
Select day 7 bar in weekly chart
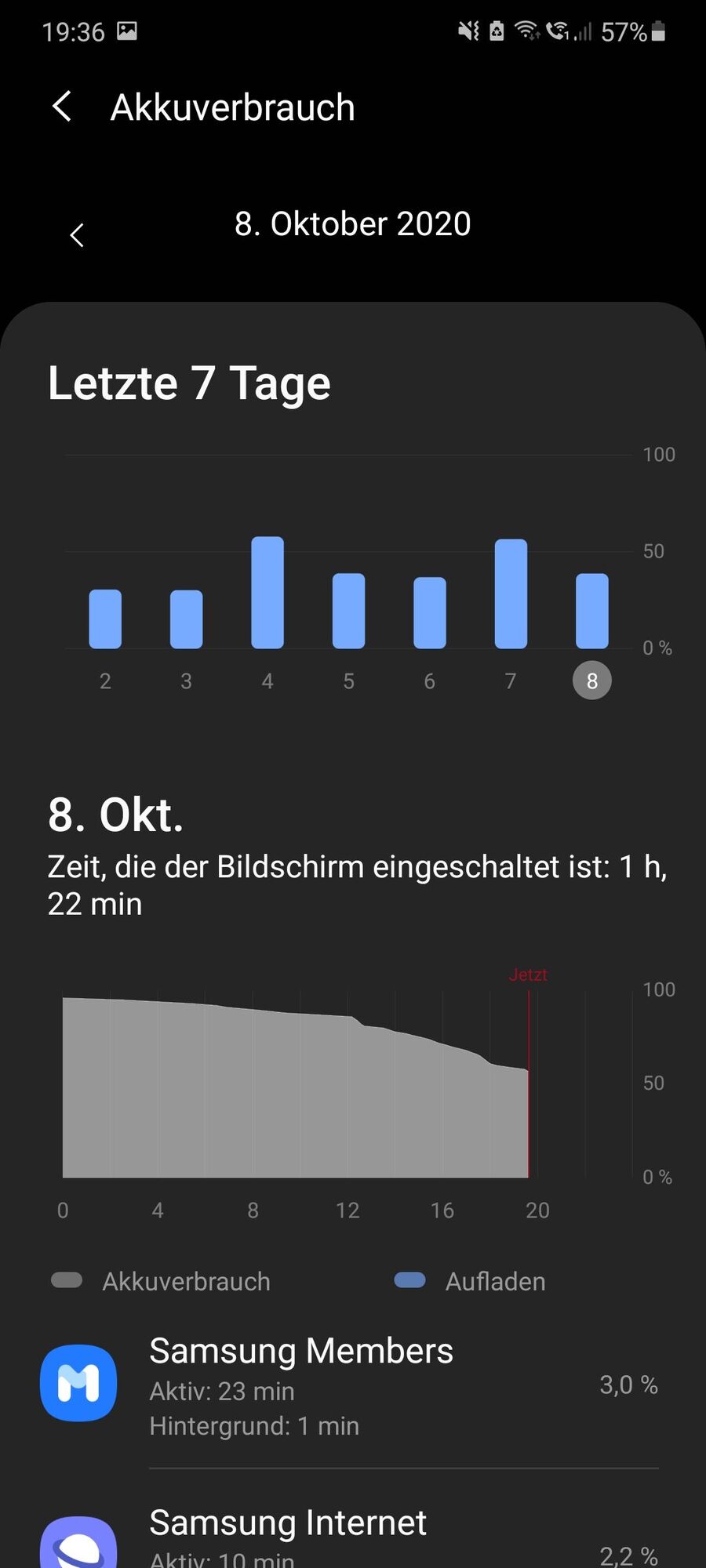tap(511, 593)
